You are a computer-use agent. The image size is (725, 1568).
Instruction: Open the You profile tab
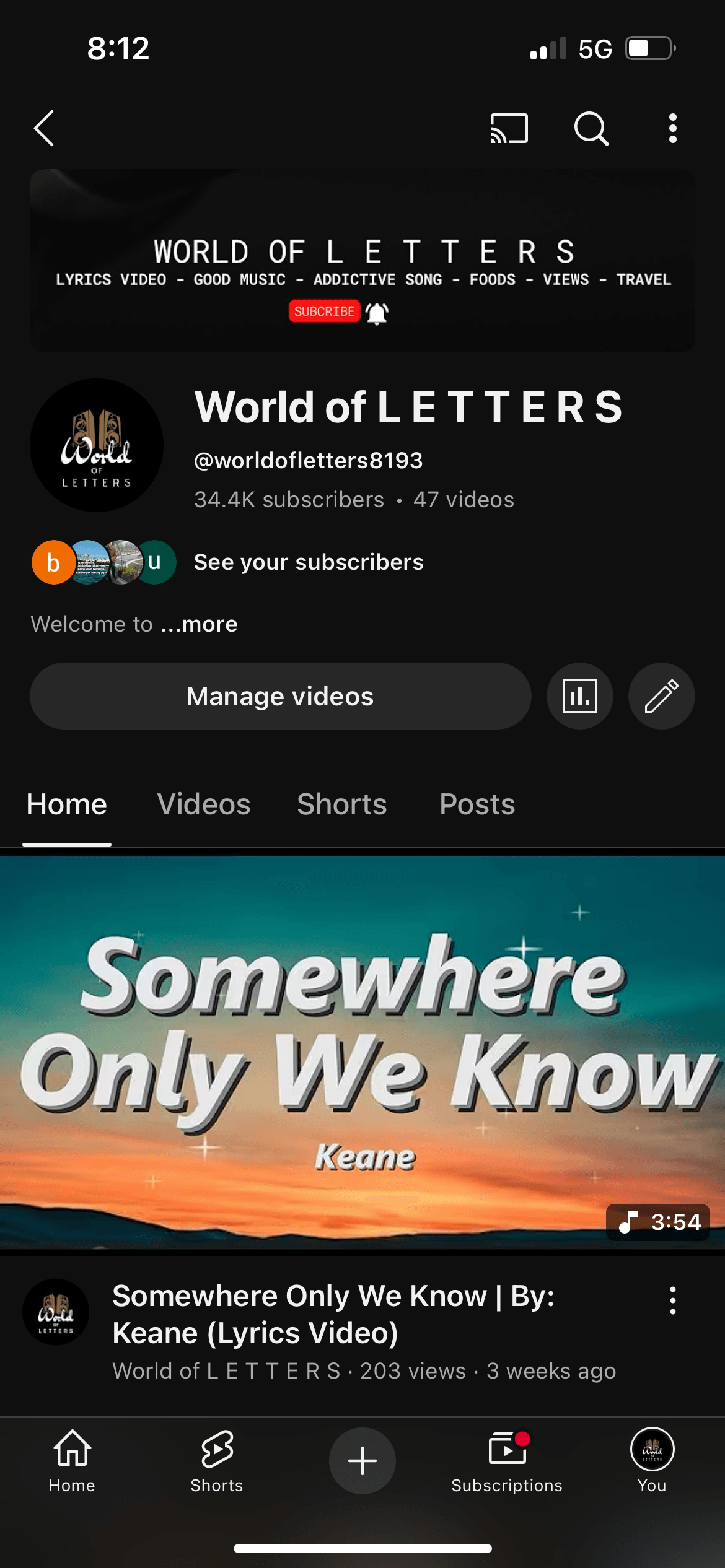pyautogui.click(x=652, y=1461)
